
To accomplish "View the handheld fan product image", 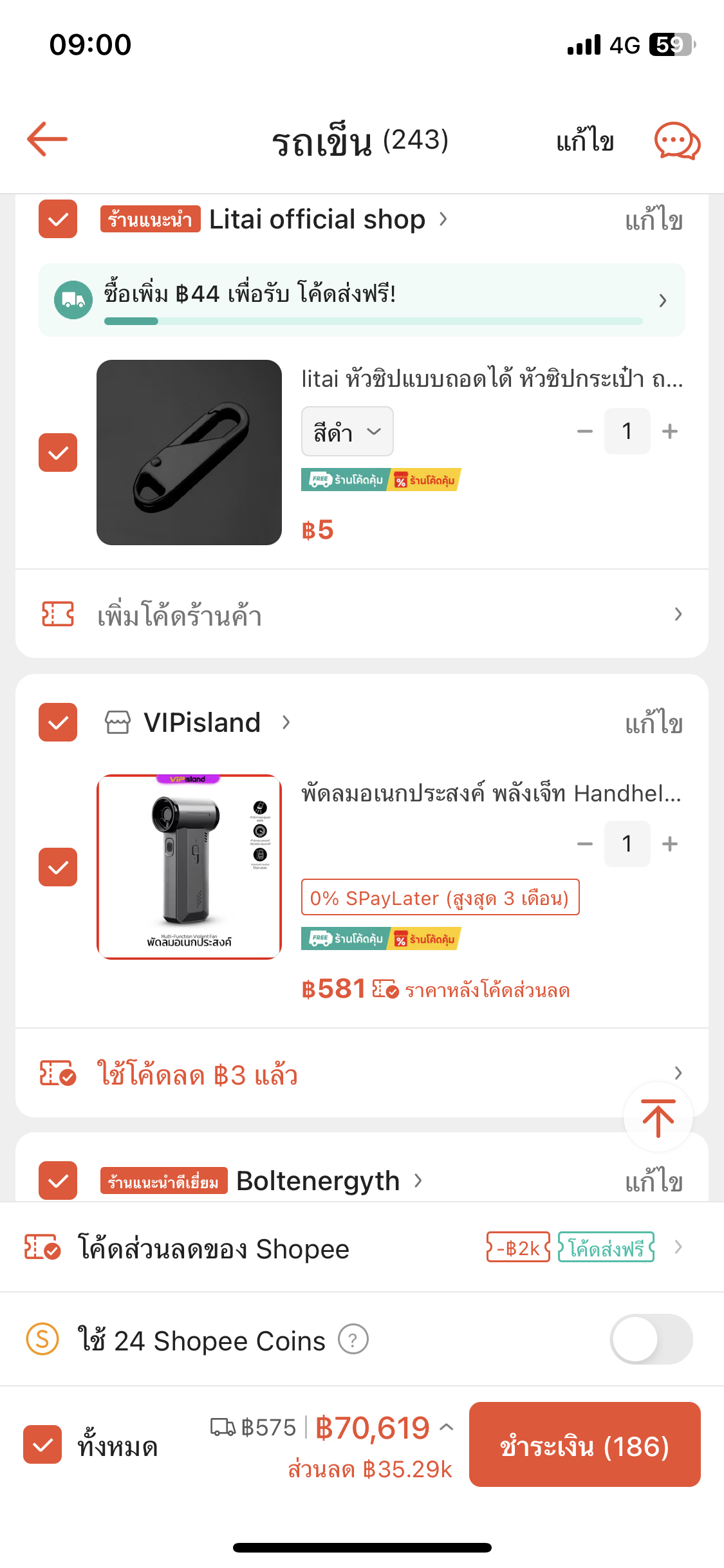I will coord(189,866).
